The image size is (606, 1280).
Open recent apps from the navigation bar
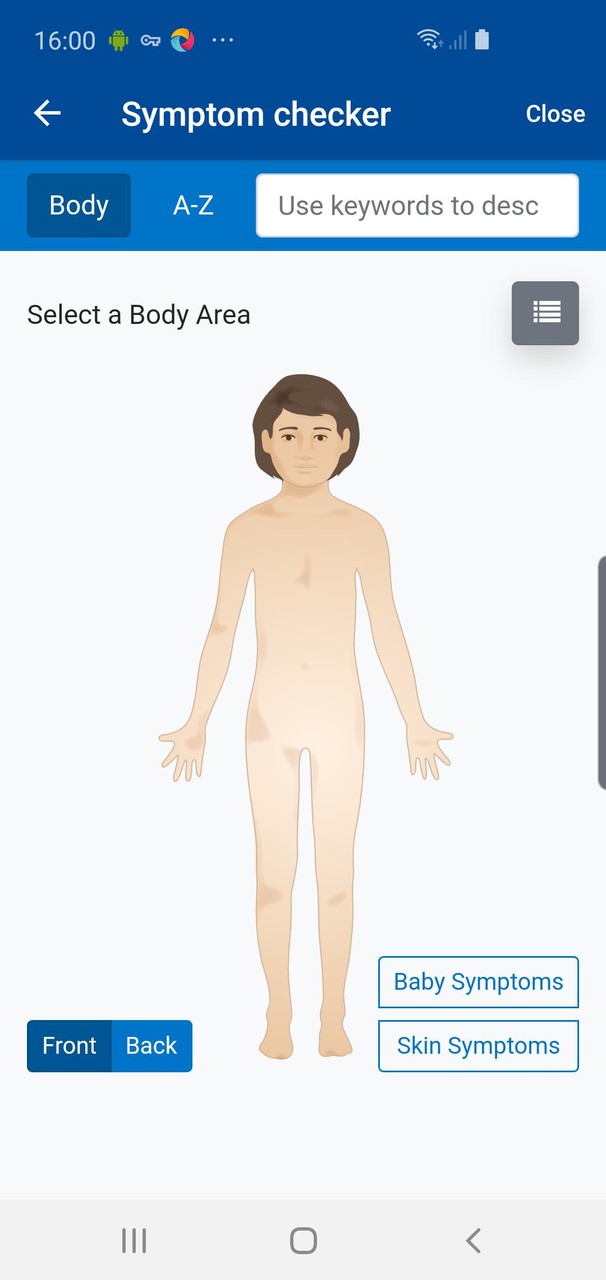(x=134, y=1241)
